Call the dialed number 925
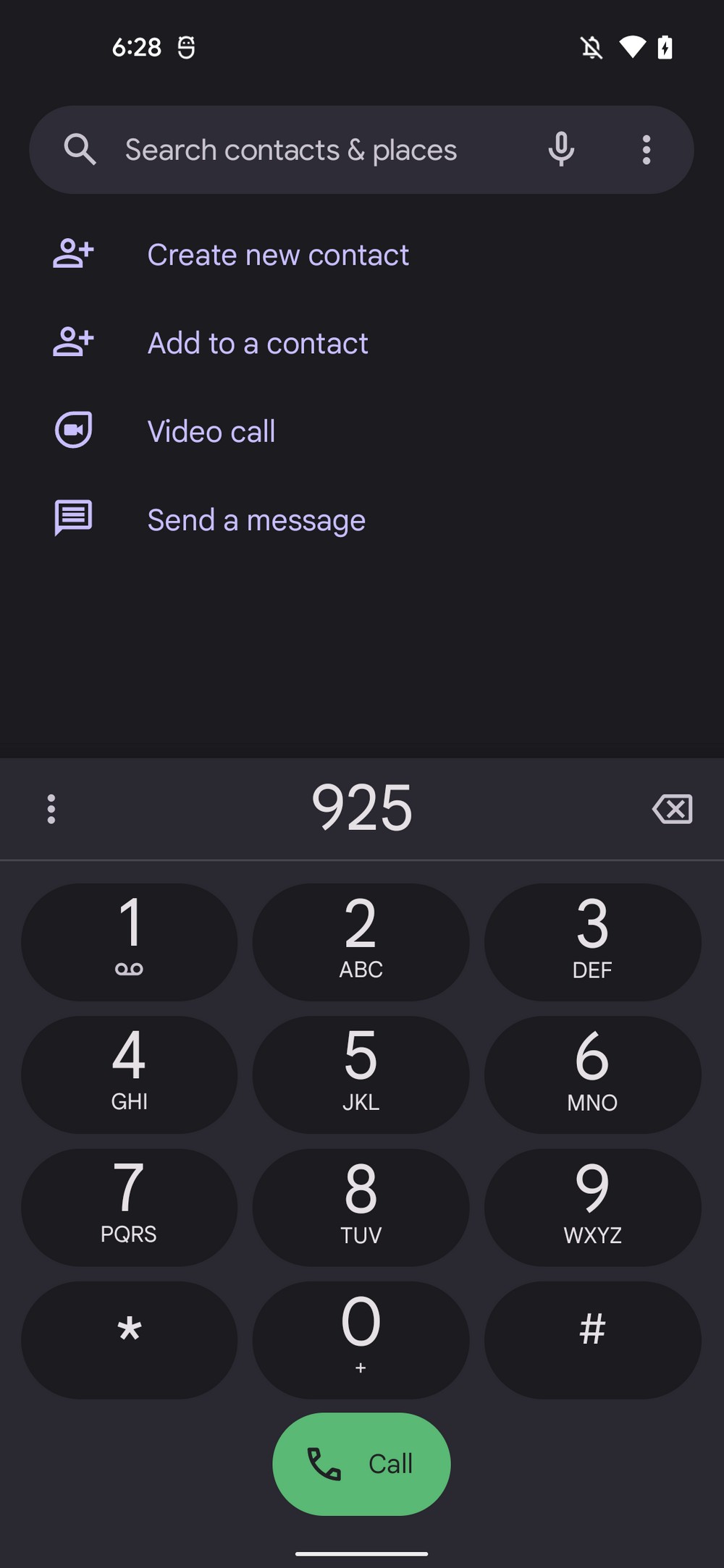Viewport: 724px width, 1568px height. (x=361, y=1464)
